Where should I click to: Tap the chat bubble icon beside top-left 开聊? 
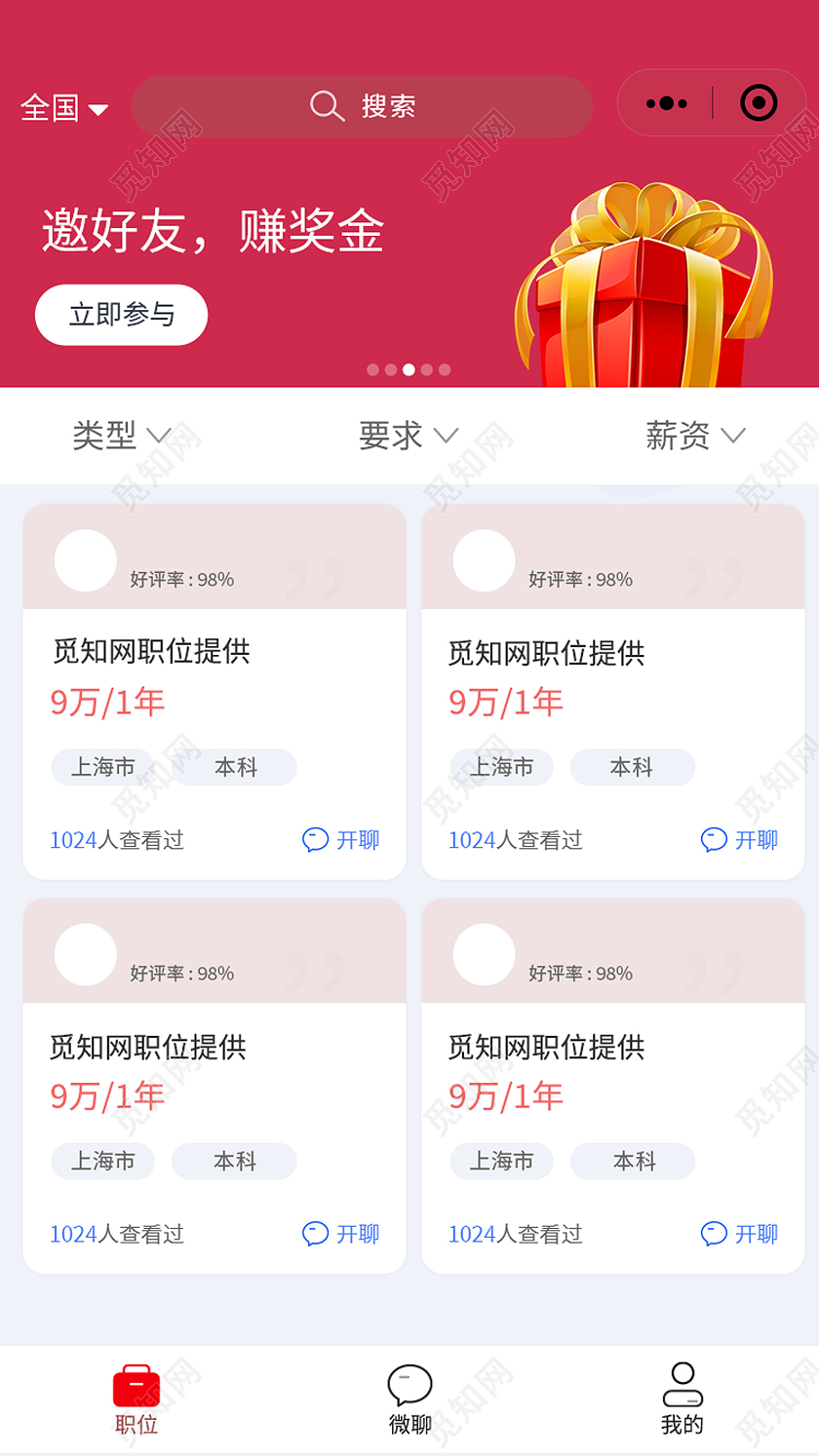pyautogui.click(x=314, y=840)
